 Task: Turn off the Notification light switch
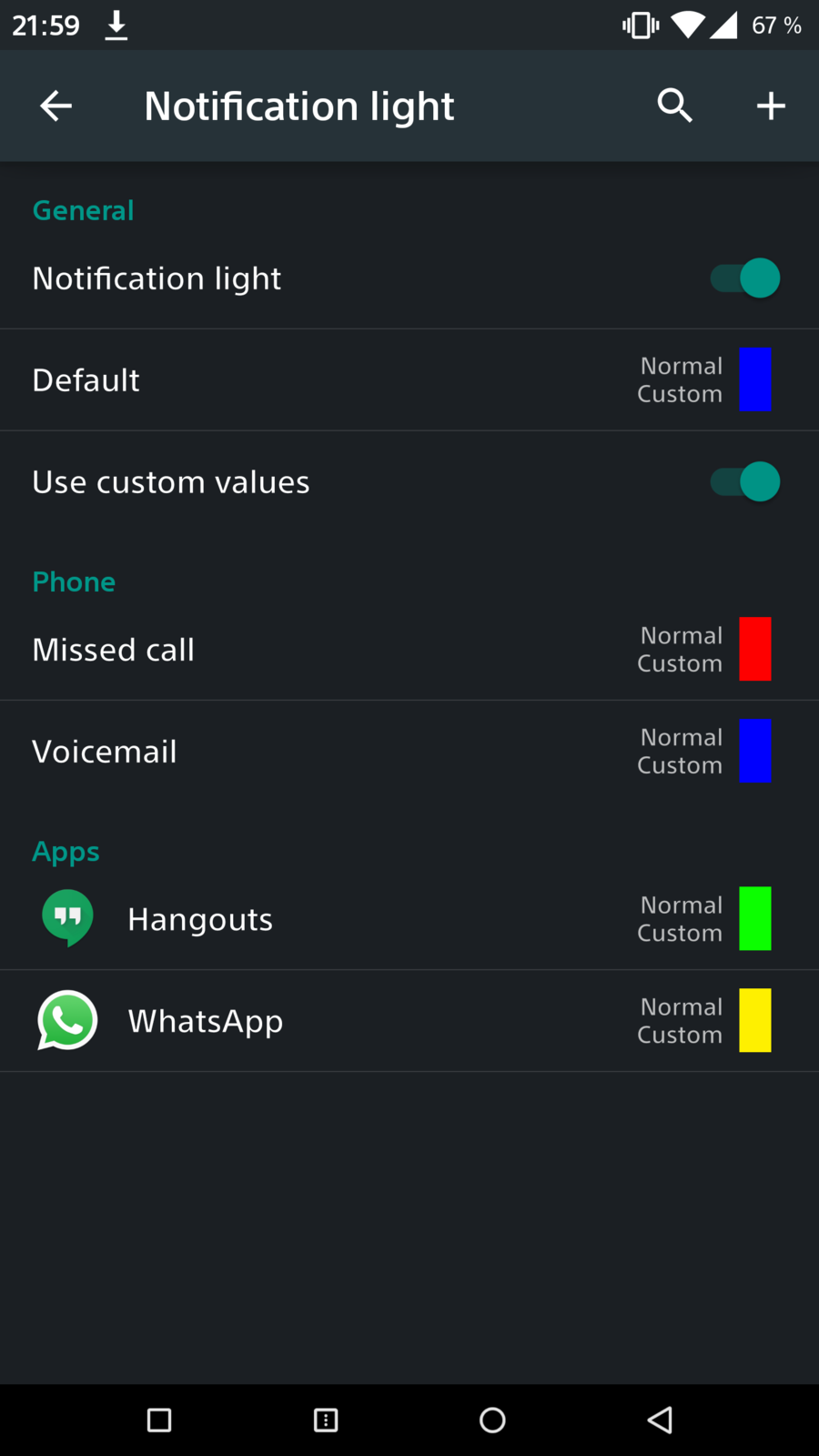tap(744, 278)
